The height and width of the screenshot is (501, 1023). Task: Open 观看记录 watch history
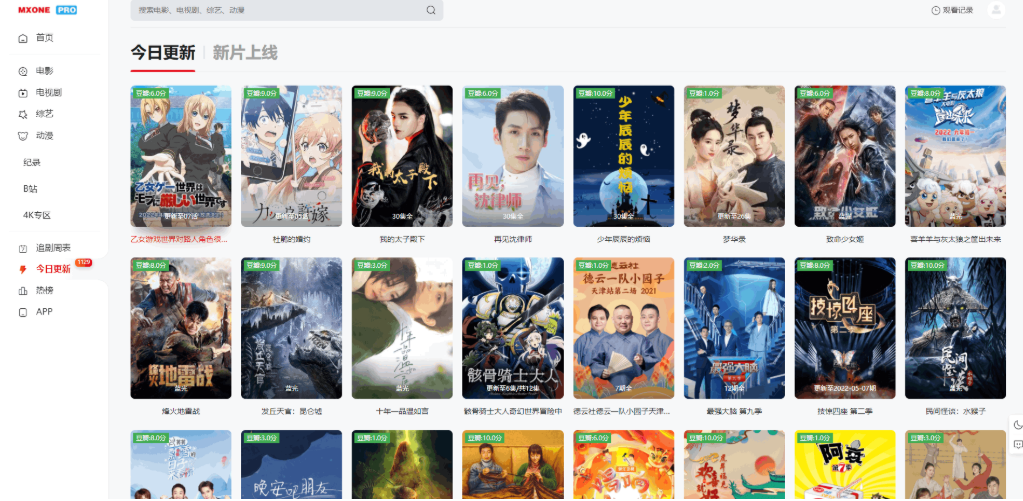tap(952, 10)
